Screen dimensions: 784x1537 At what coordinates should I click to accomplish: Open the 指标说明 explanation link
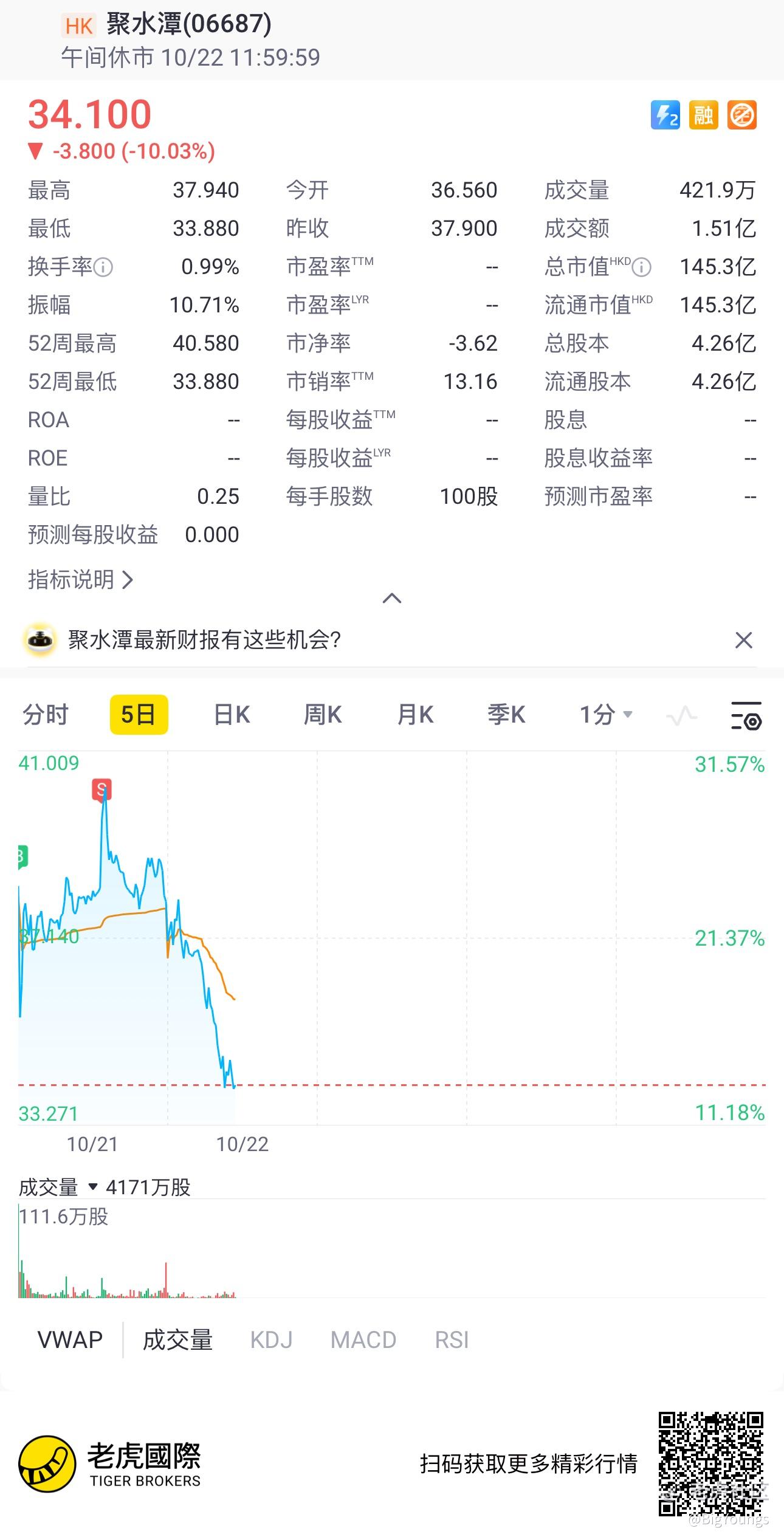pos(80,580)
